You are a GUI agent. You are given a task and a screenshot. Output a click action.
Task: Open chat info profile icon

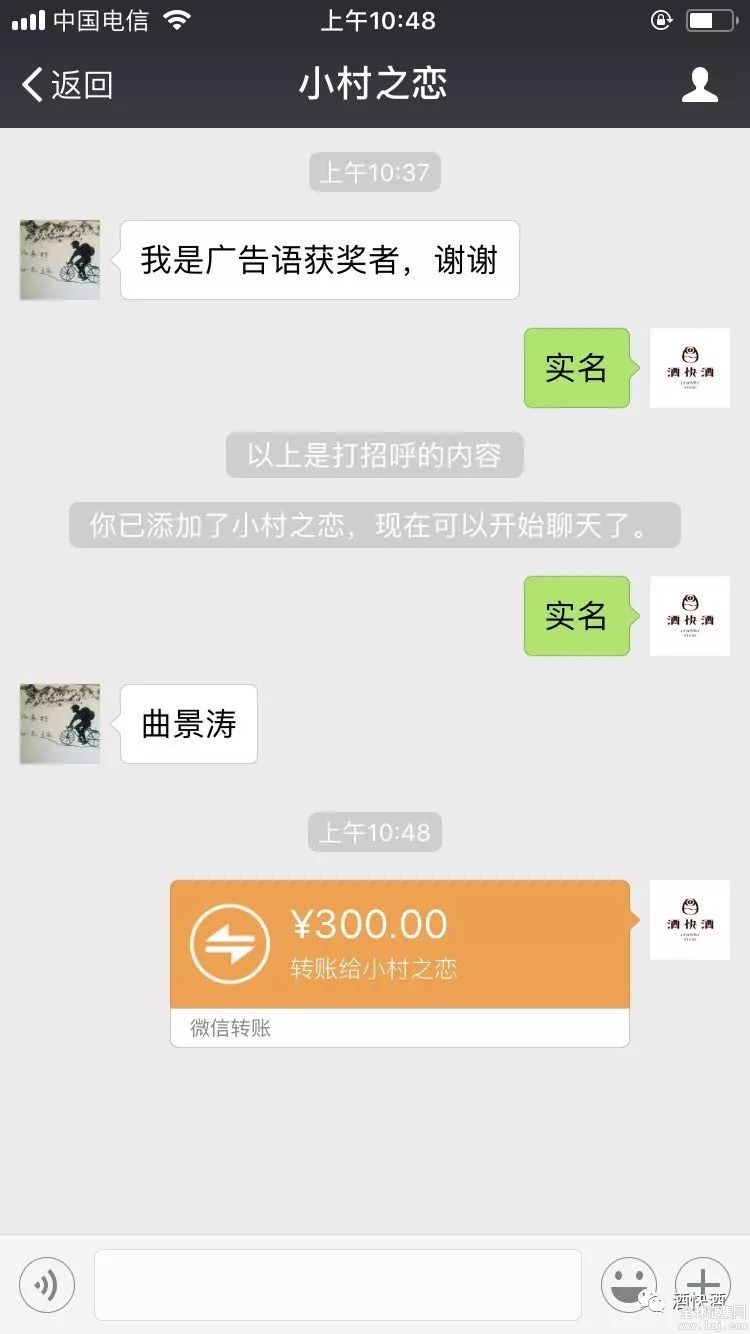pyautogui.click(x=699, y=85)
